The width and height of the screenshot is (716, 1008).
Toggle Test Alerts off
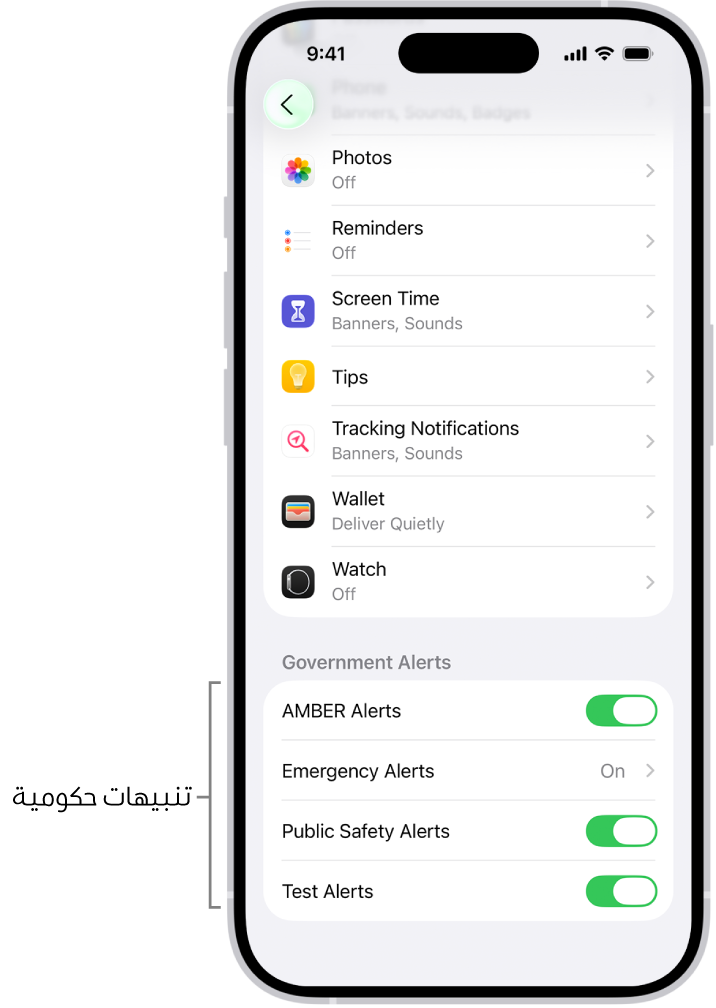pos(621,891)
